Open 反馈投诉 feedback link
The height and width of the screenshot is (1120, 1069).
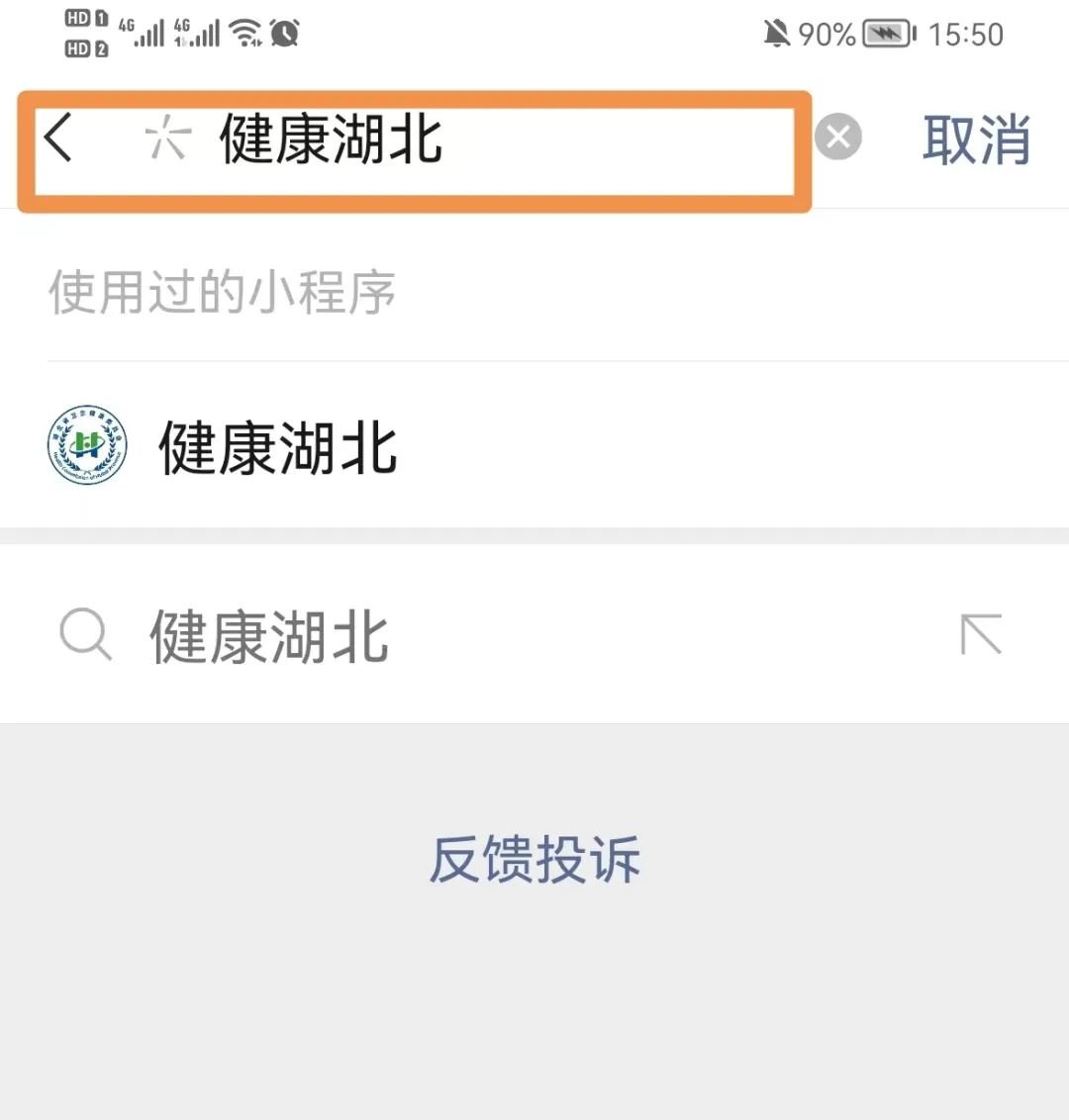click(534, 858)
